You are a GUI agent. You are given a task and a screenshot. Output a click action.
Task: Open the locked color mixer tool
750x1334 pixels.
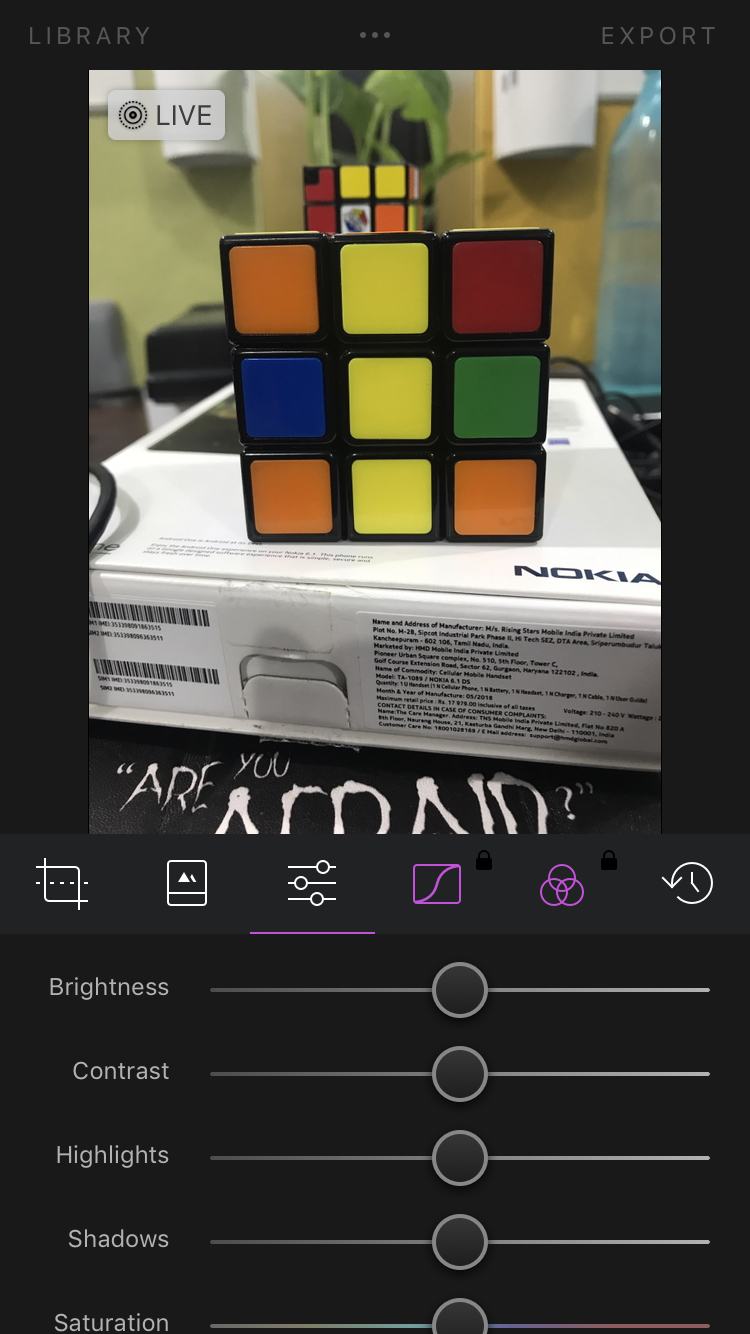click(562, 885)
